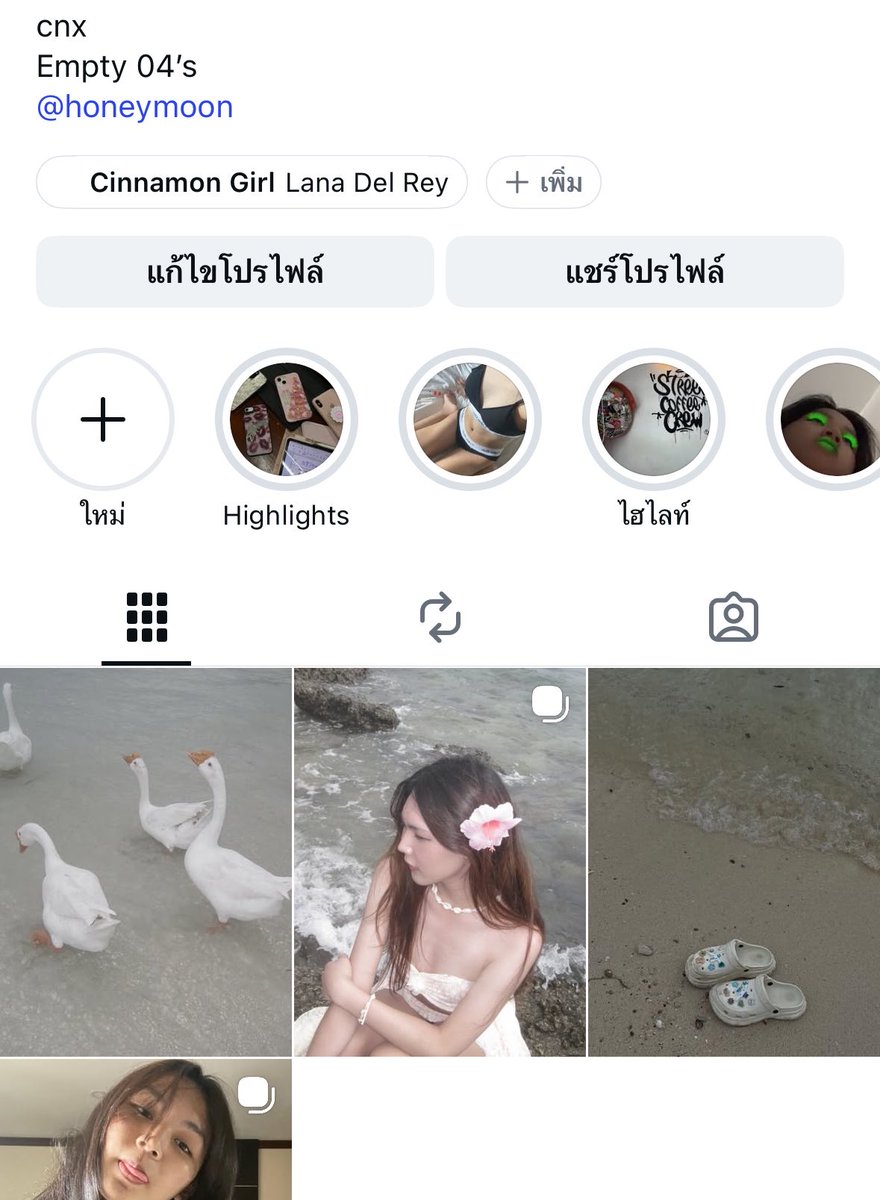Open the unnamed highlight with the bikini photo
The width and height of the screenshot is (880, 1200).
pyautogui.click(x=470, y=419)
